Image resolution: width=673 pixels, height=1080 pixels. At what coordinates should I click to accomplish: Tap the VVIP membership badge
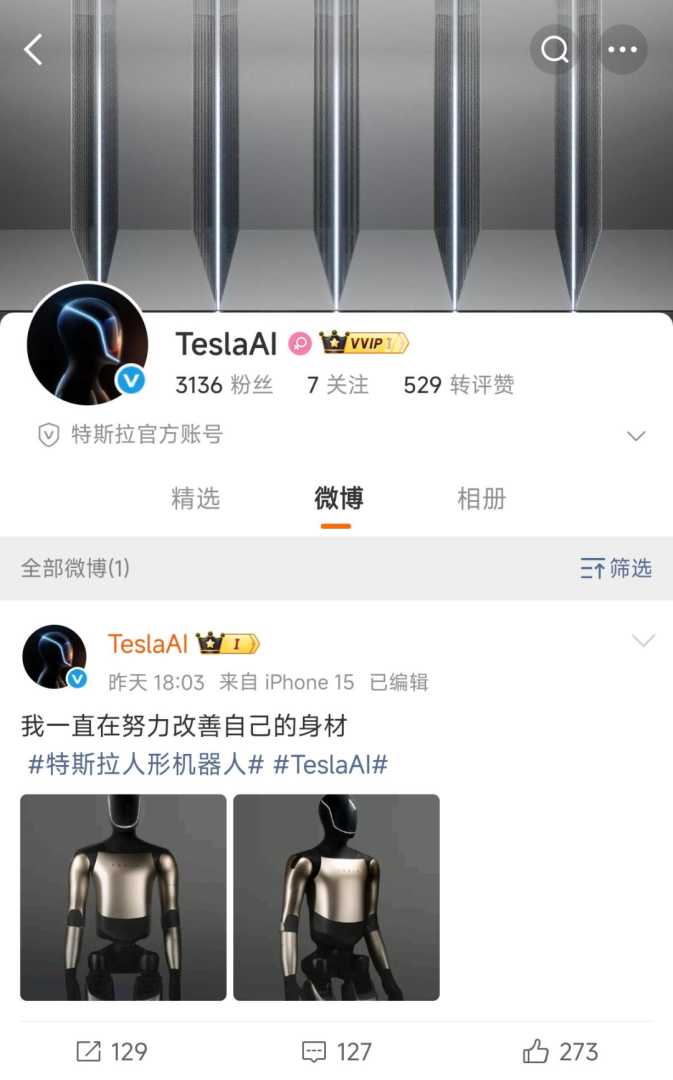point(364,344)
